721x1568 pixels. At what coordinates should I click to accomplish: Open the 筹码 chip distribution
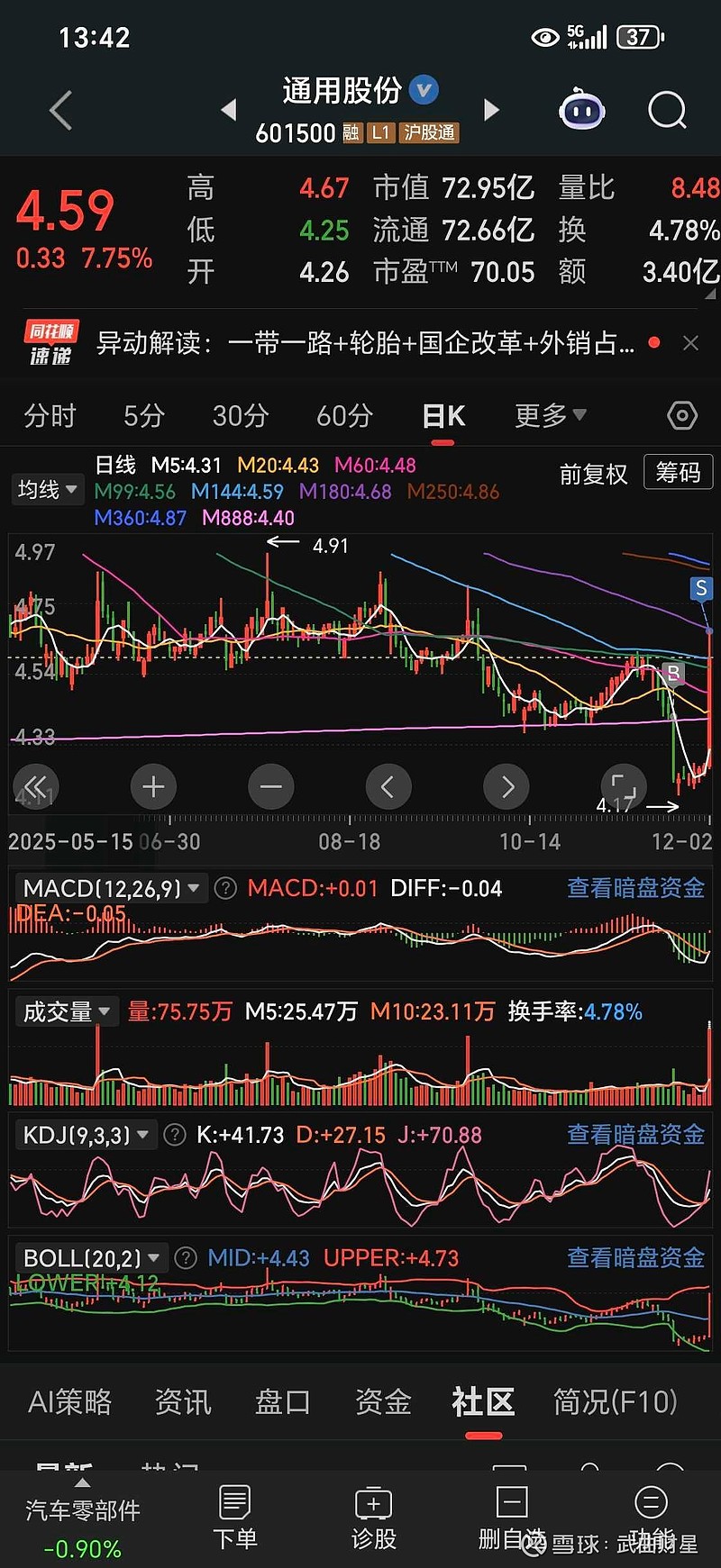click(678, 473)
